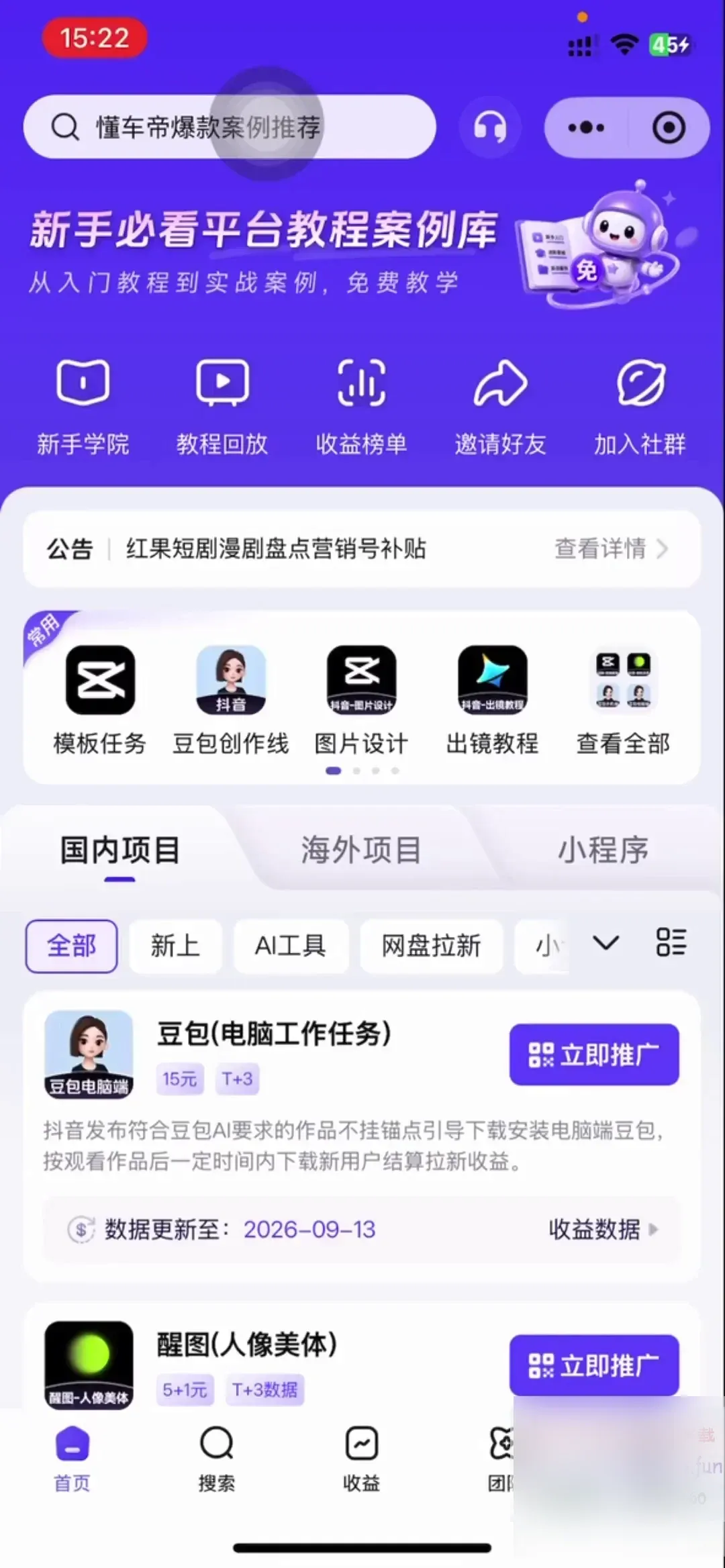Open 收益数据 for the 豆包 project
725x1568 pixels.
coord(603,1229)
